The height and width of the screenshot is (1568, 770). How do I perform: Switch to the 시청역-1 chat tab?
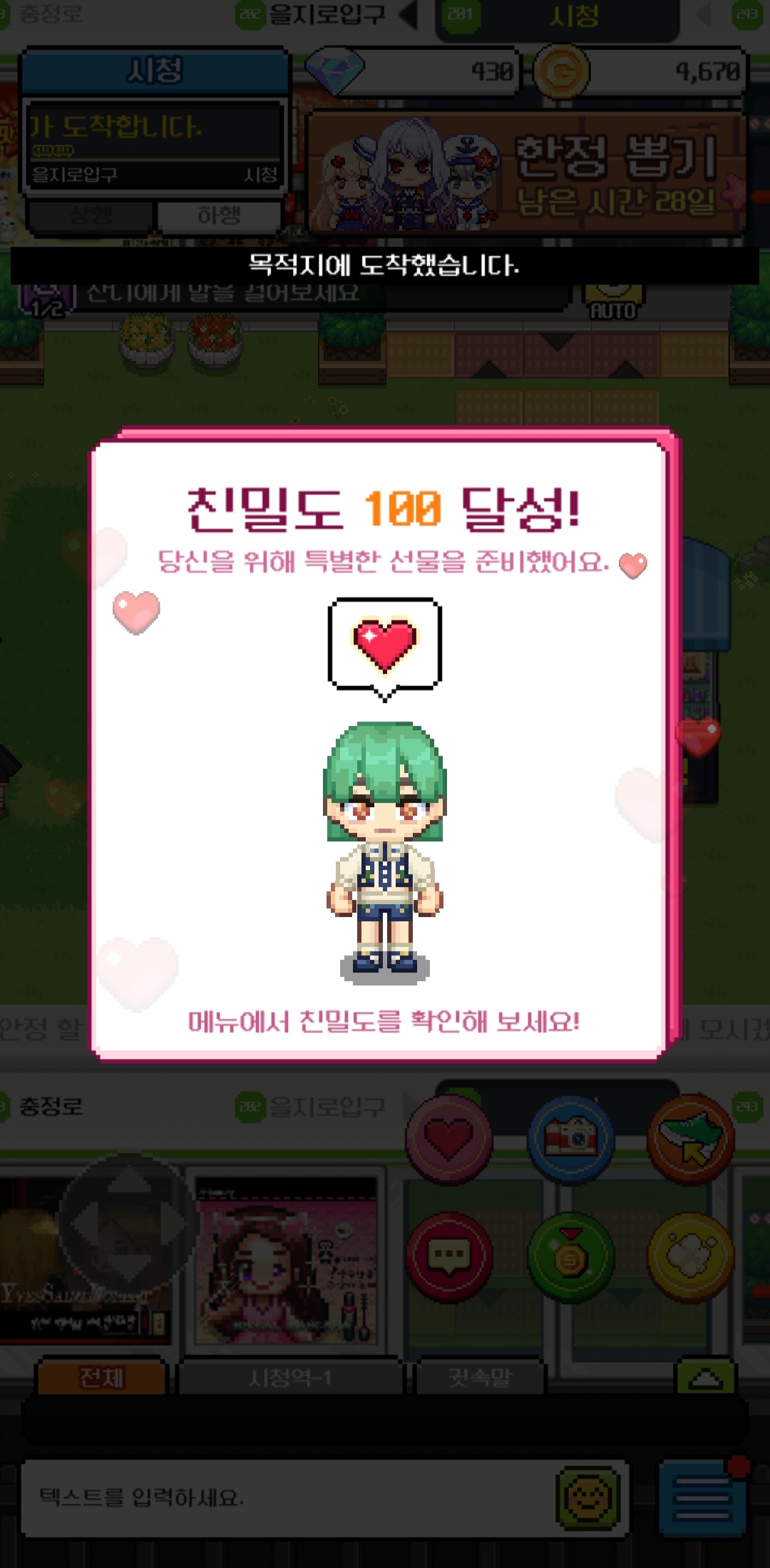click(x=290, y=1378)
